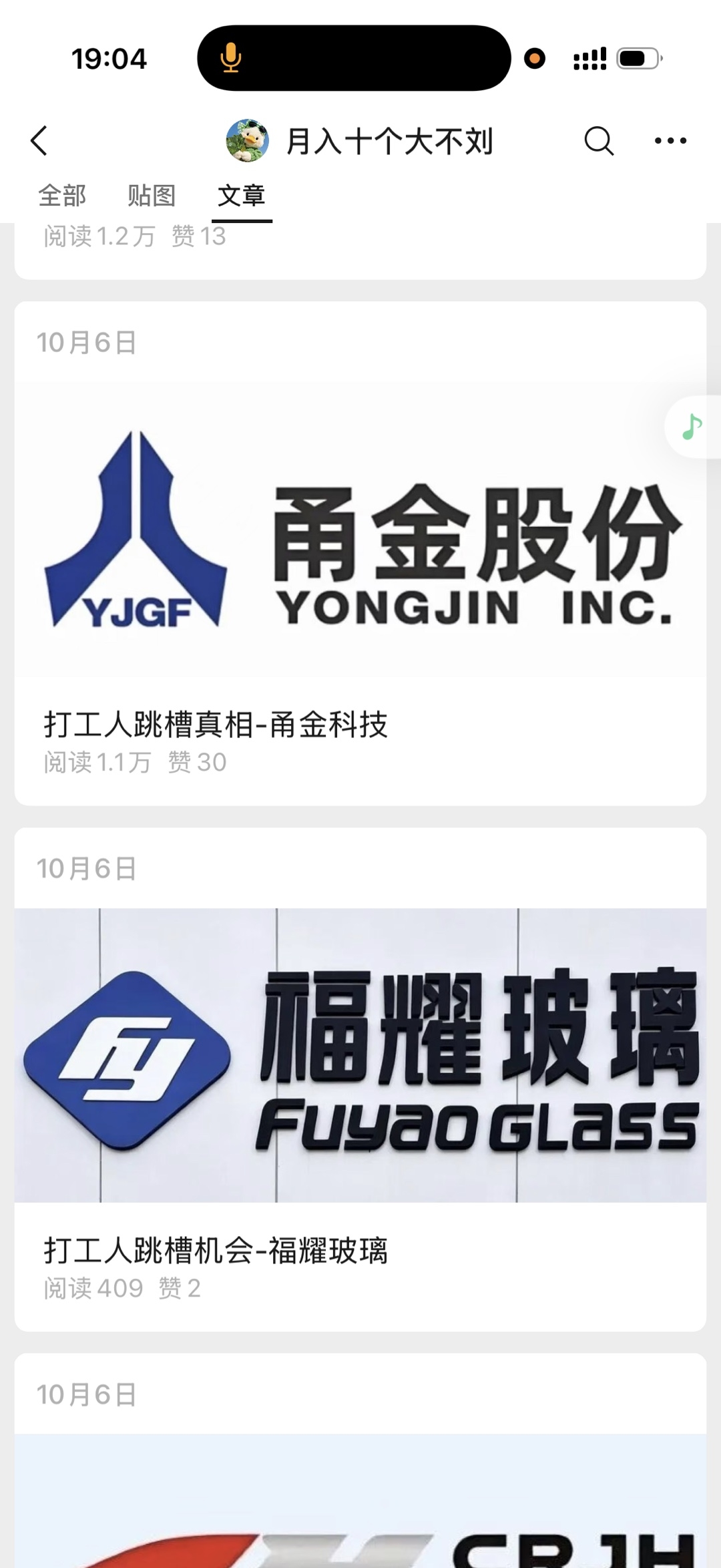Go back using the top-left arrow
The image size is (721, 1568).
[x=39, y=141]
